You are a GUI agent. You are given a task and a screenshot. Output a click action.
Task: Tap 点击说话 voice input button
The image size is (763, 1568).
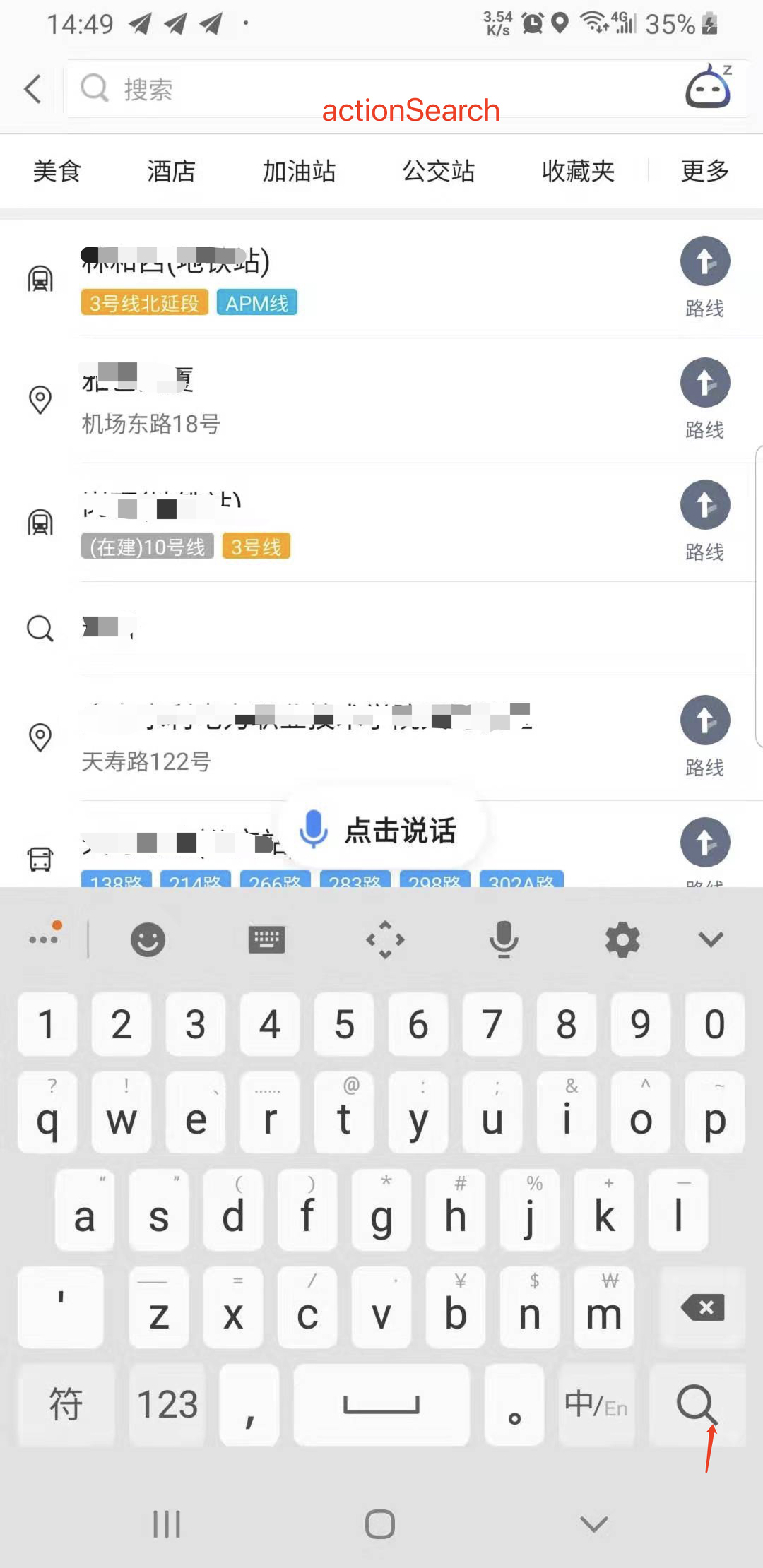(381, 829)
